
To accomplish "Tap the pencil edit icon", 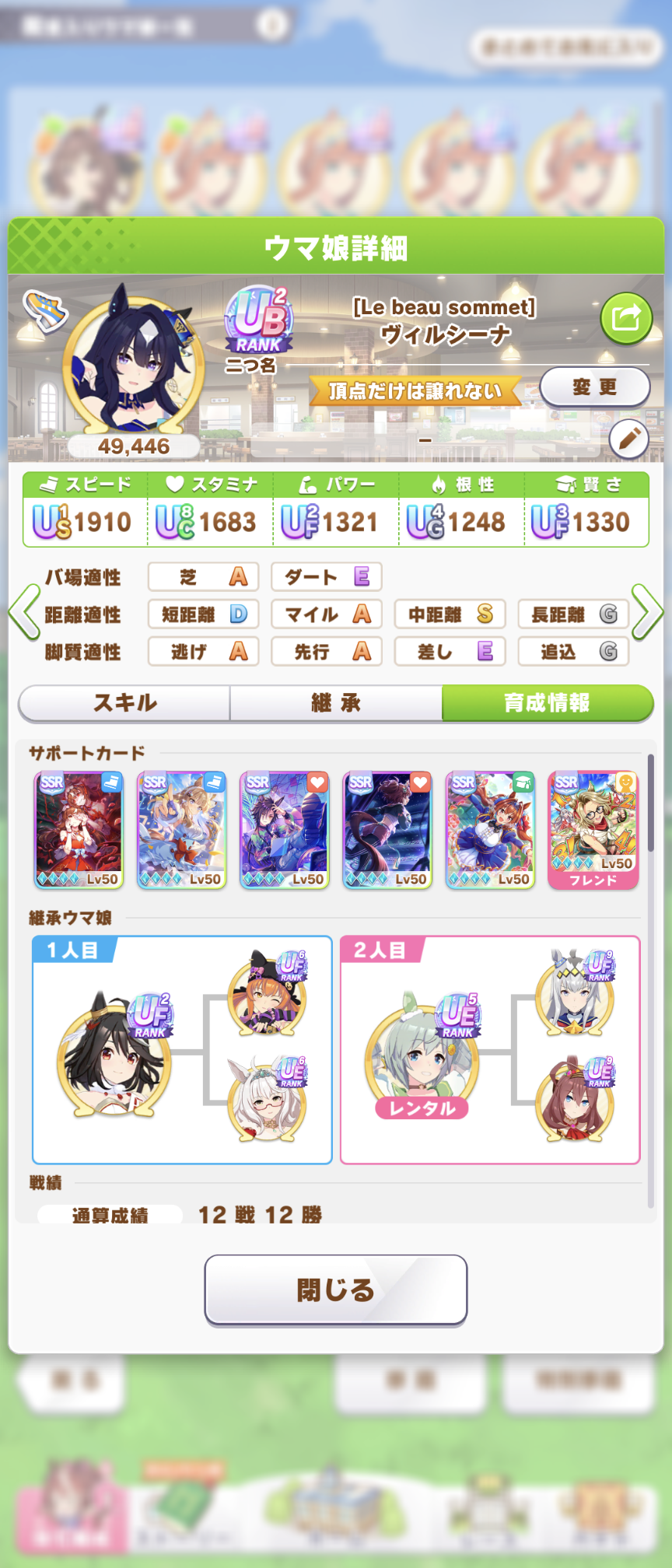I will tap(628, 439).
